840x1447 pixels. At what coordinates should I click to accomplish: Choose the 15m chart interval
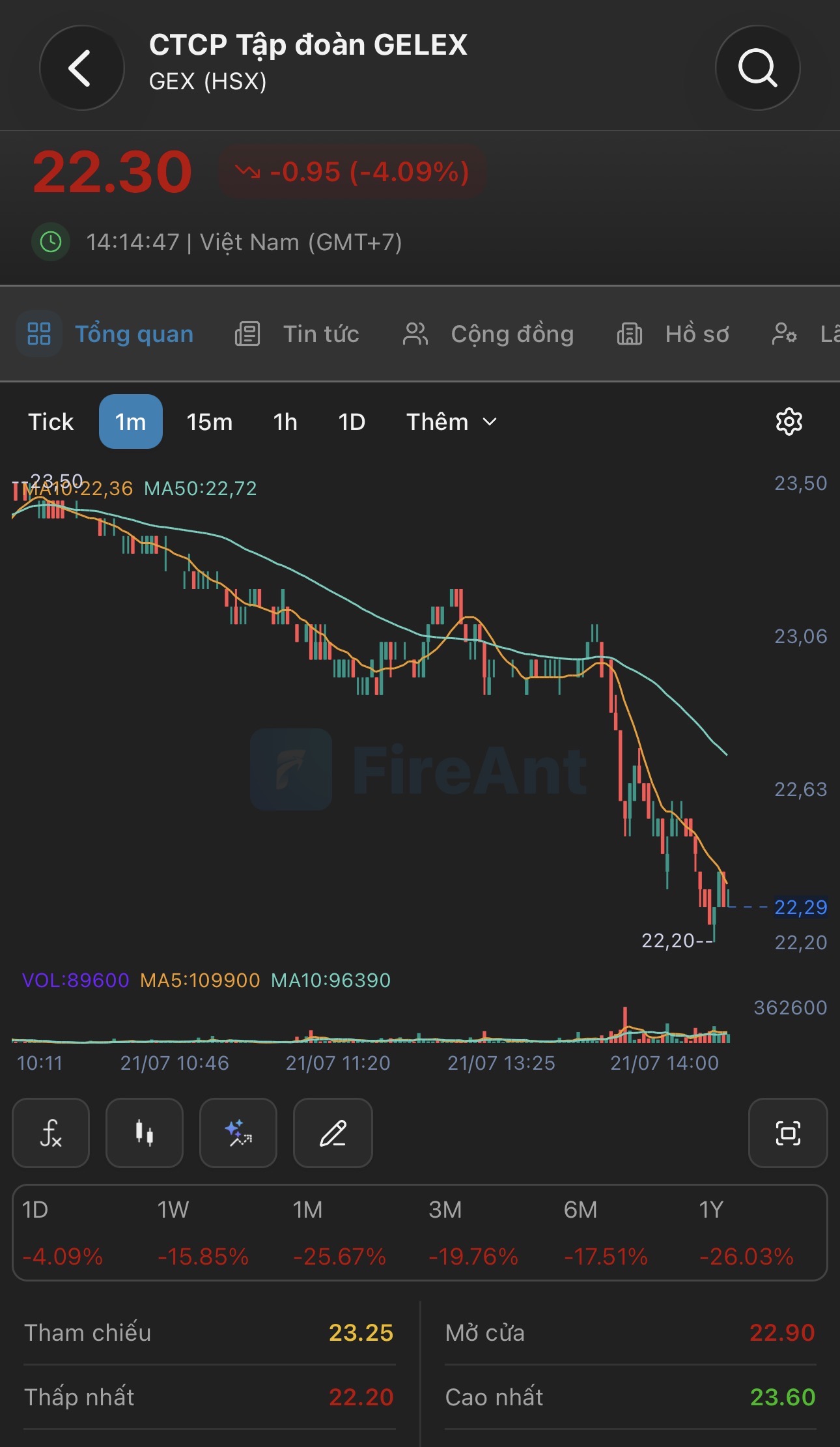click(x=209, y=422)
